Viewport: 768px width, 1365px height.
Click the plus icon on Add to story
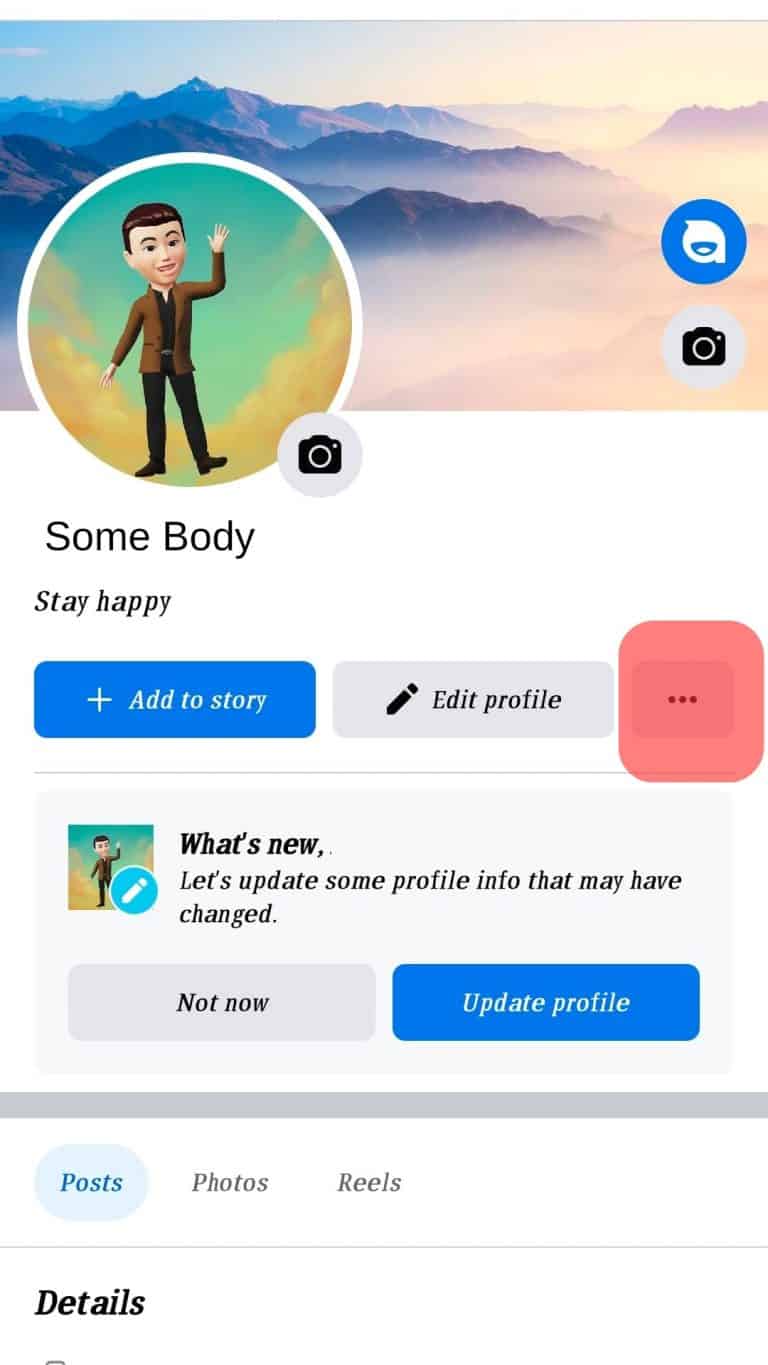click(100, 700)
